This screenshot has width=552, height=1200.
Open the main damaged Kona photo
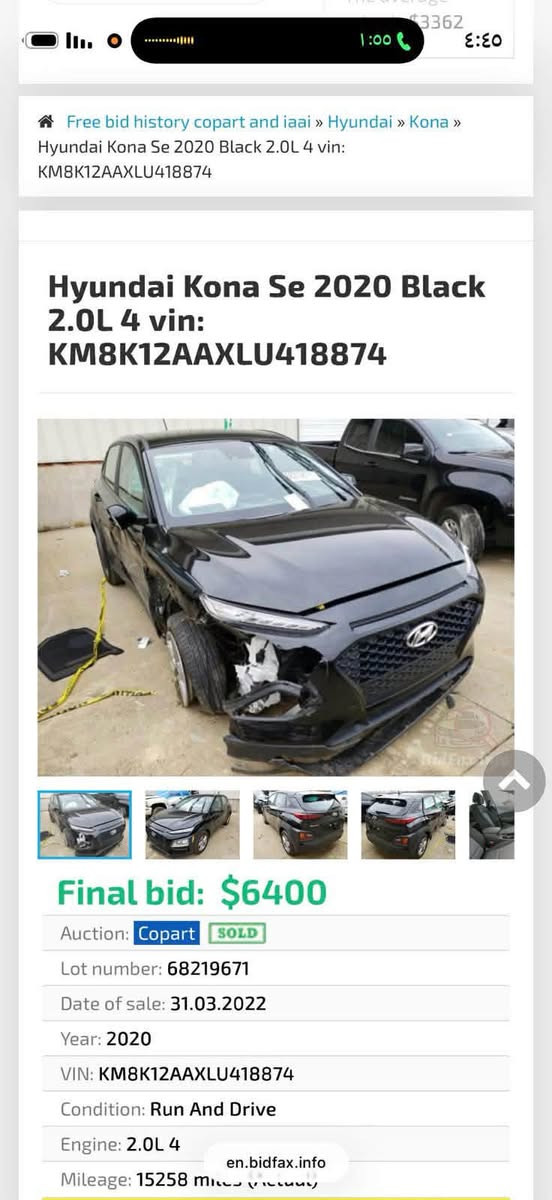276,597
